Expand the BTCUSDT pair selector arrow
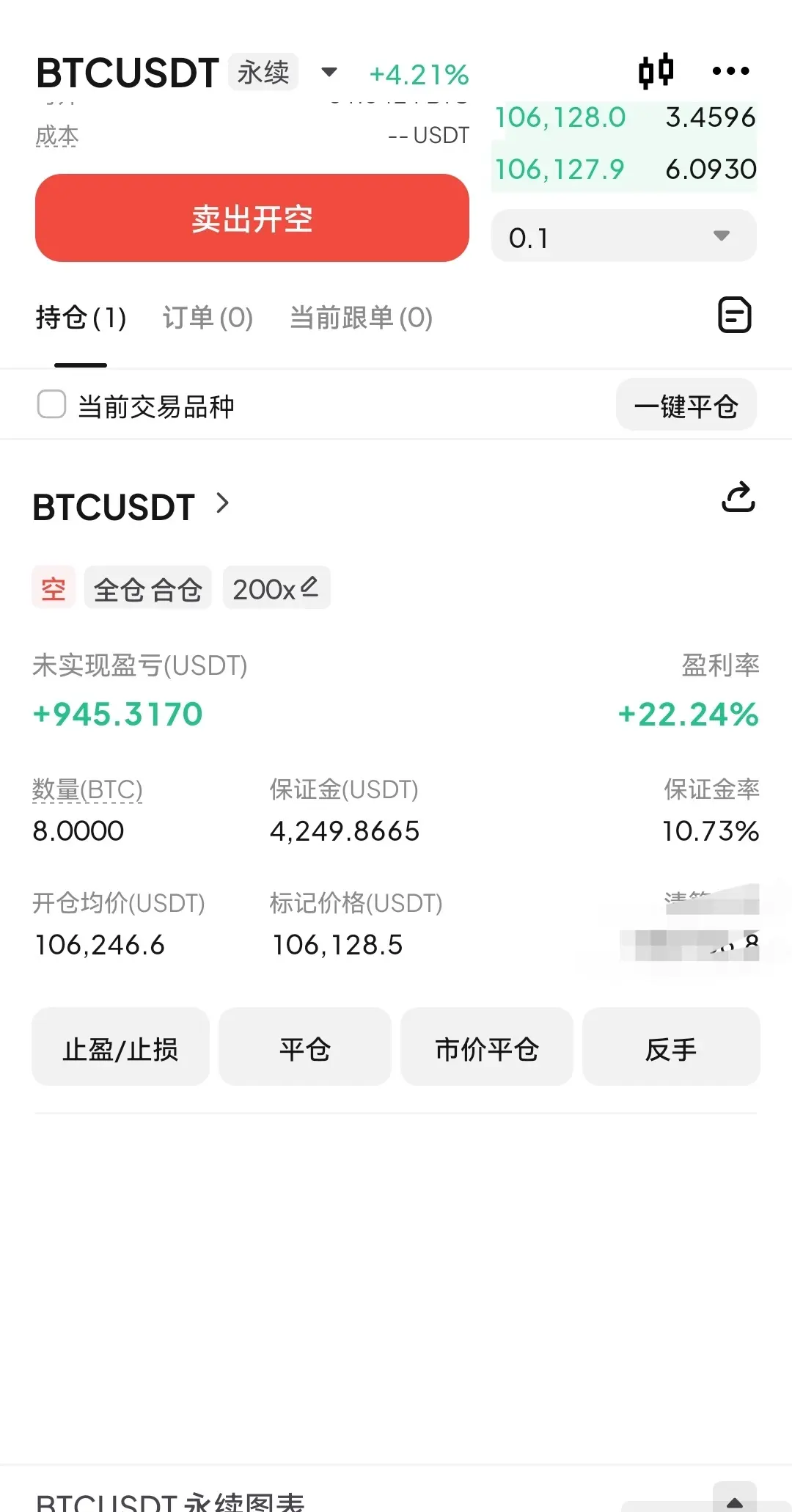 pyautogui.click(x=329, y=72)
